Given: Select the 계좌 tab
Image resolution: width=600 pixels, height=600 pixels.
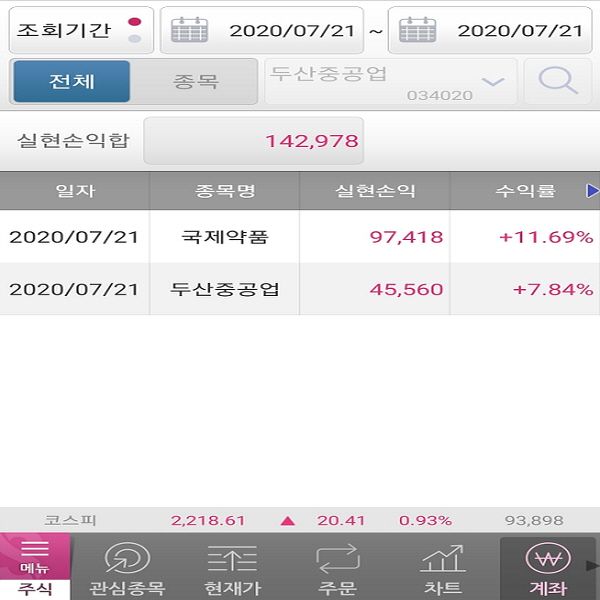Looking at the screenshot, I should pyautogui.click(x=547, y=569).
